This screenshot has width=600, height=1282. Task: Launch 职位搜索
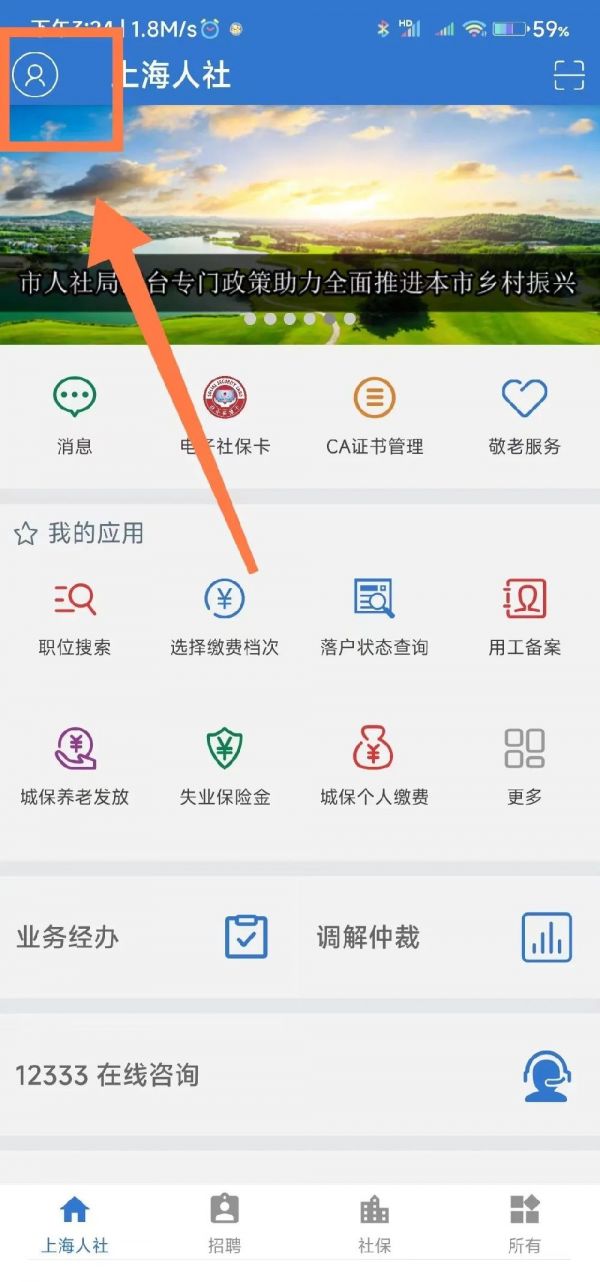(75, 616)
